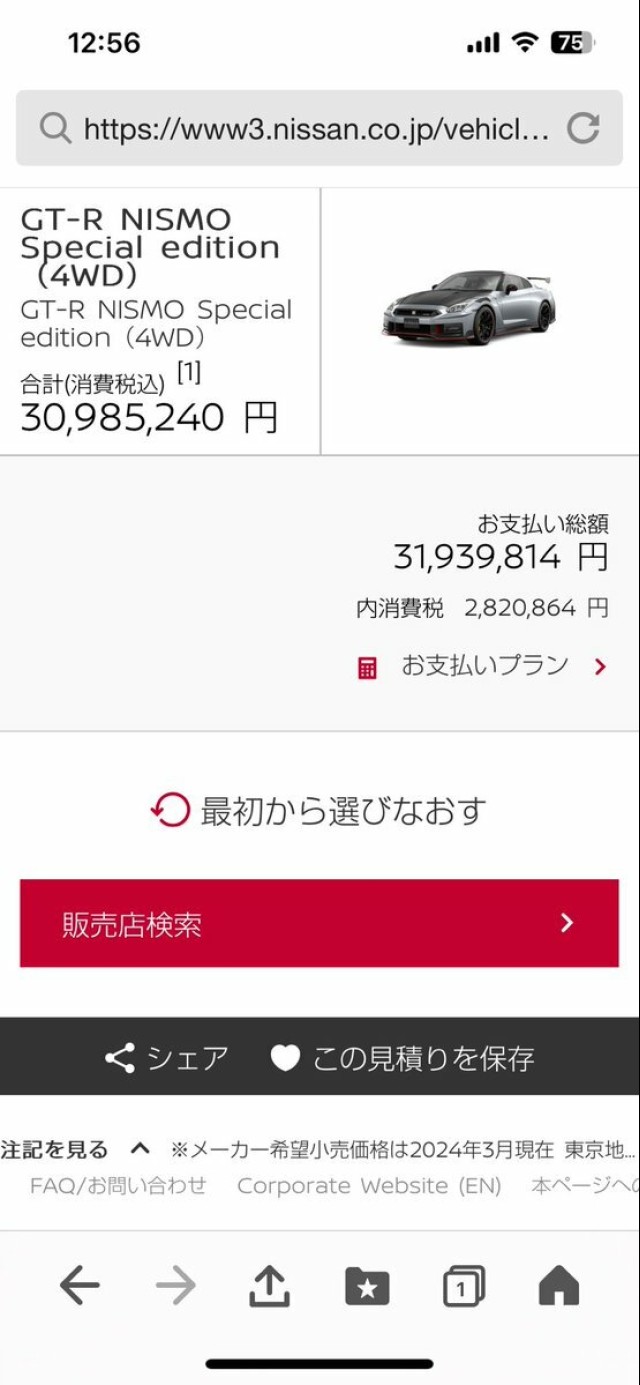Save estimate with この見積りを保存
The image size is (640, 1385).
click(403, 1058)
